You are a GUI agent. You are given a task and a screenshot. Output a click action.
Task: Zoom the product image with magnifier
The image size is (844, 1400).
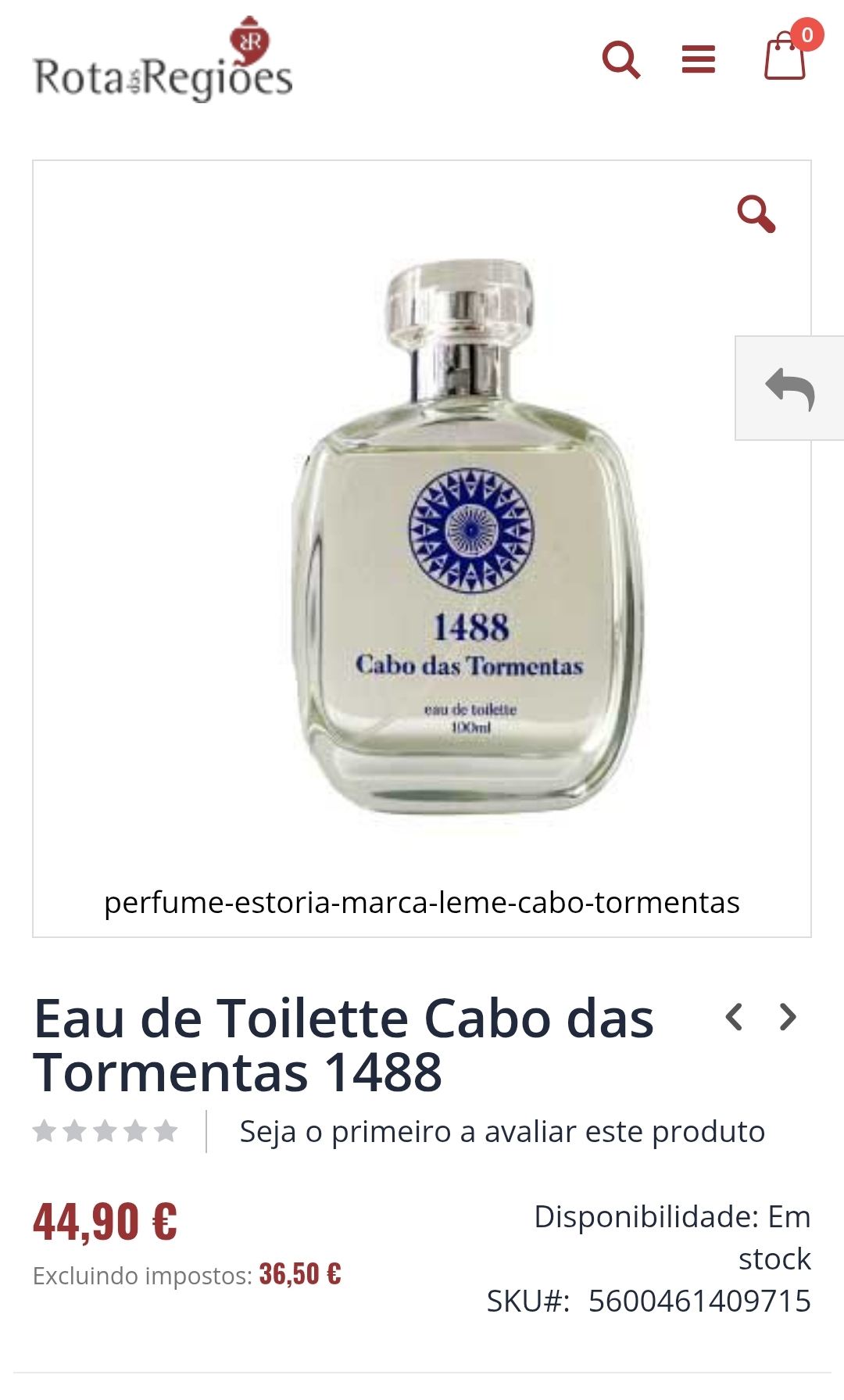pos(756,213)
